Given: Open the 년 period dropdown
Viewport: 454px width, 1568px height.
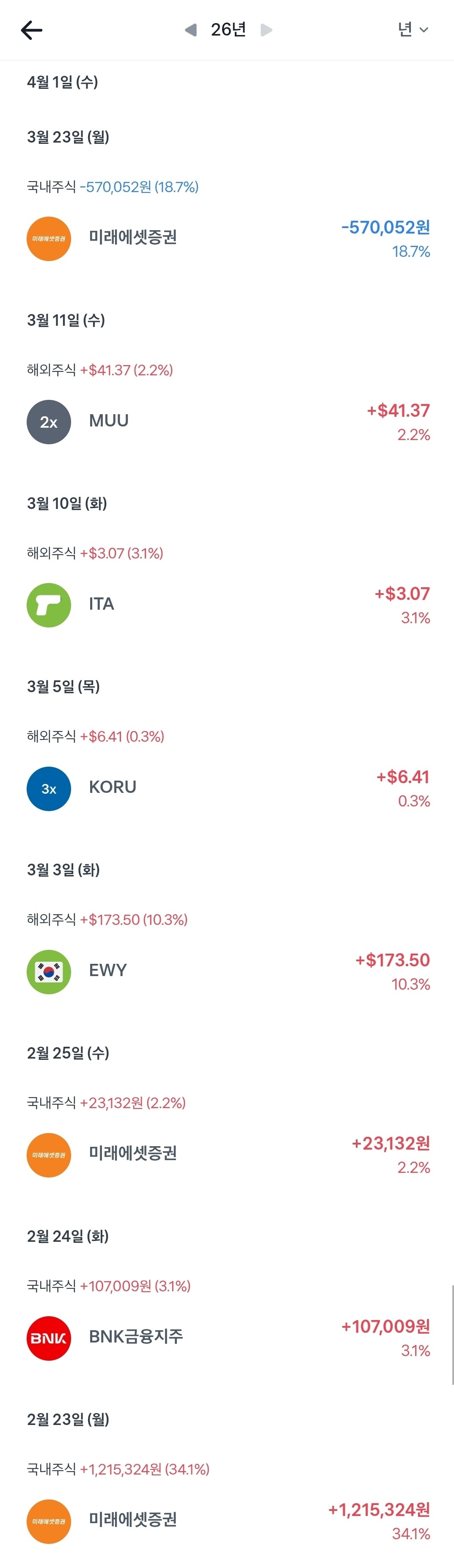Looking at the screenshot, I should click(413, 29).
